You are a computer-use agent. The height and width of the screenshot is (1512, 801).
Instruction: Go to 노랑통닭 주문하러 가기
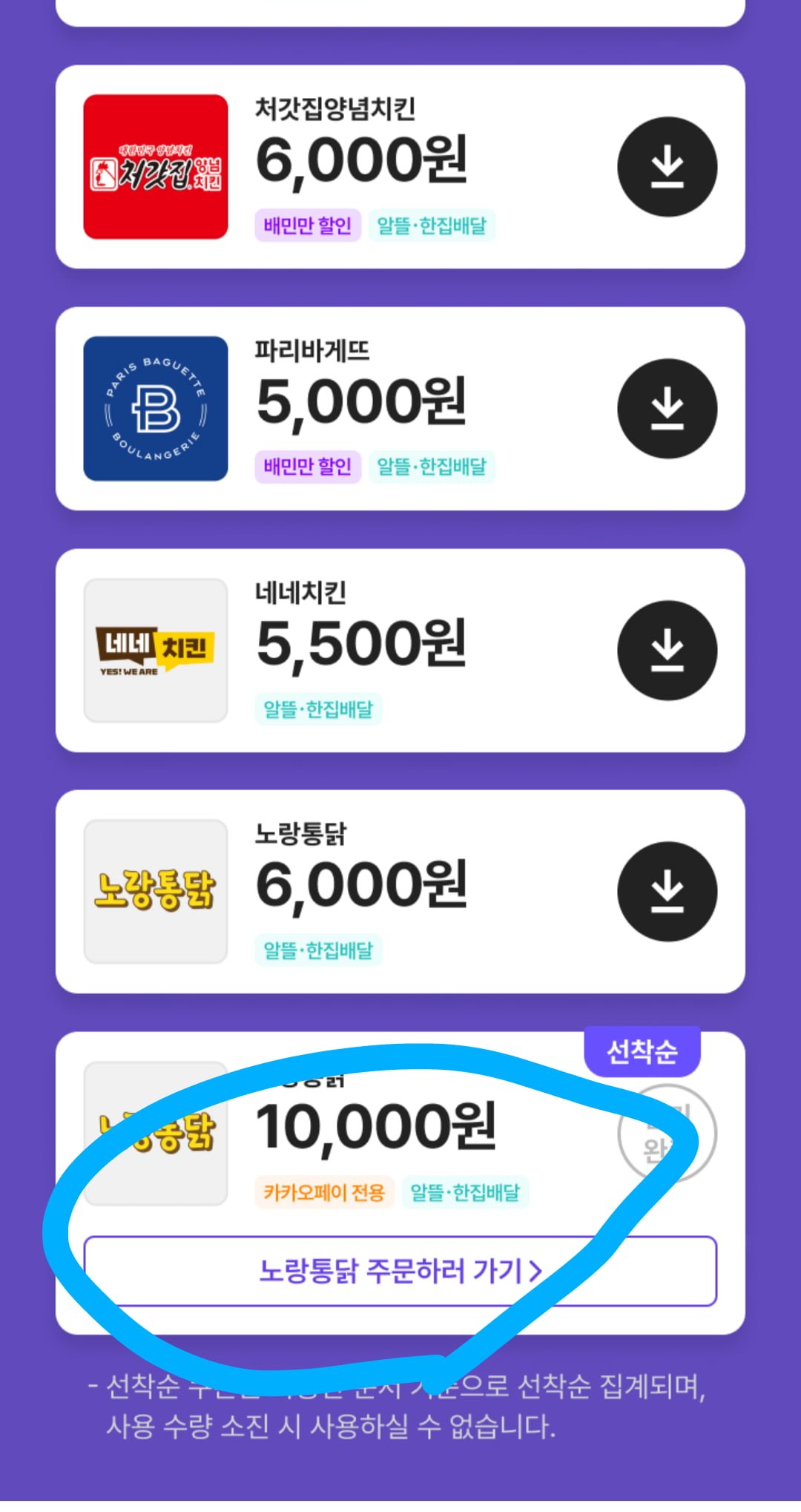tap(400, 1271)
